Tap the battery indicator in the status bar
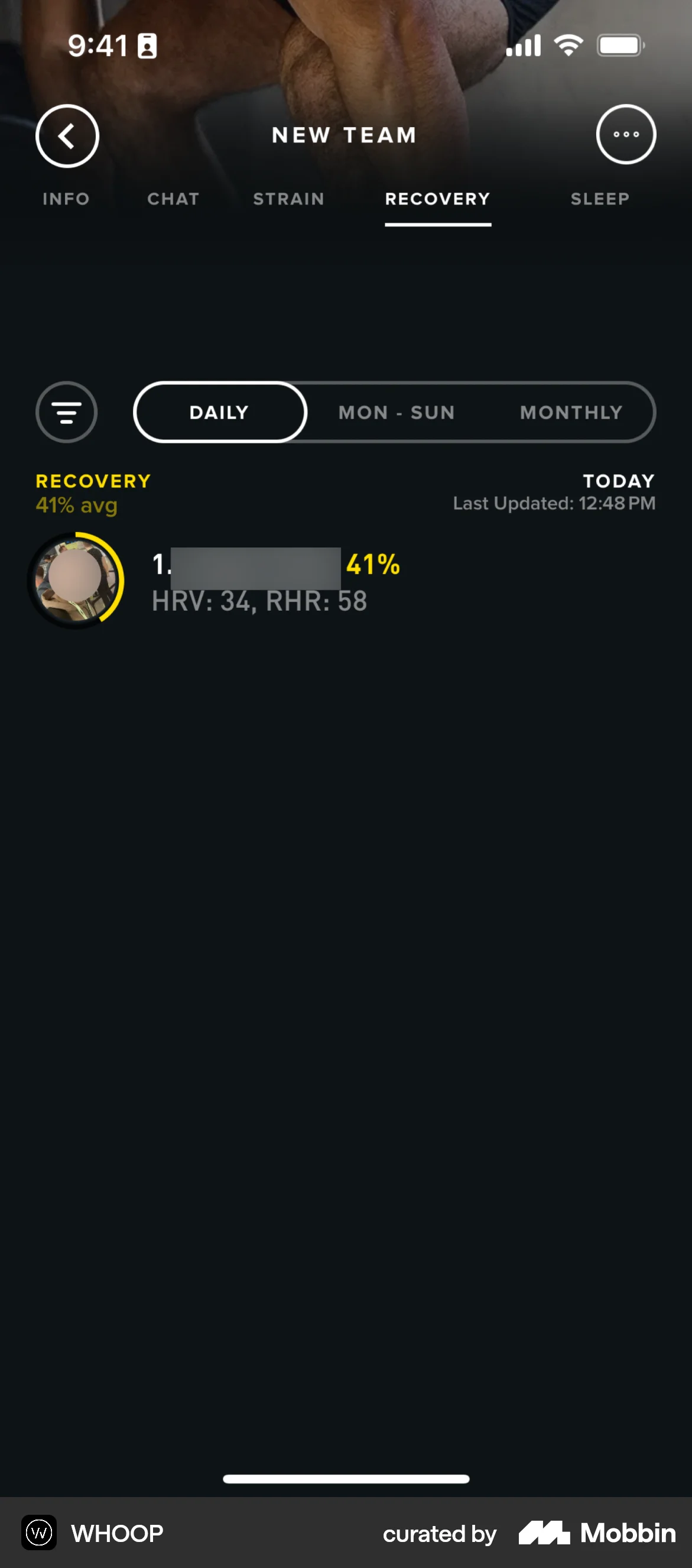This screenshot has width=692, height=1568. click(619, 44)
